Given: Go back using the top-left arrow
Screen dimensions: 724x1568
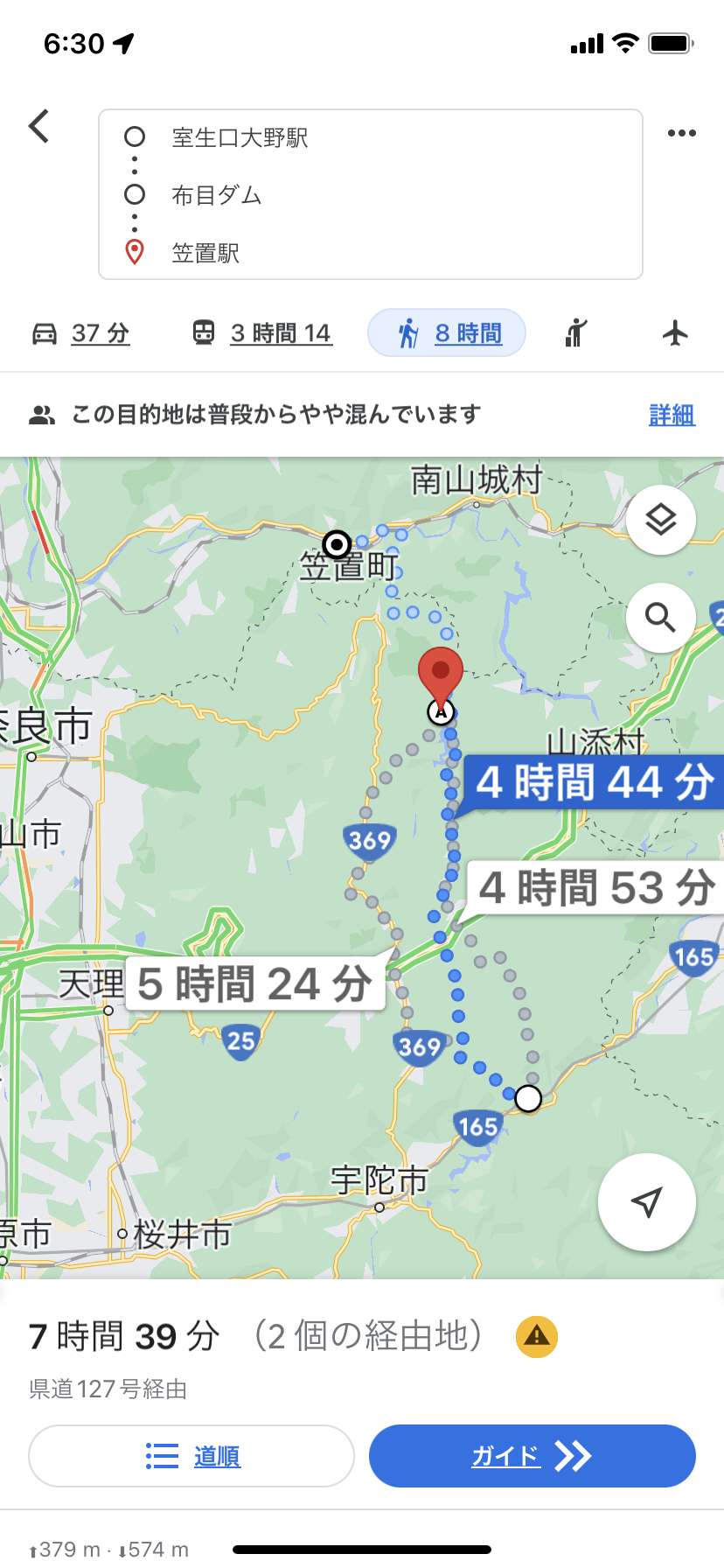Looking at the screenshot, I should pos(38,127).
